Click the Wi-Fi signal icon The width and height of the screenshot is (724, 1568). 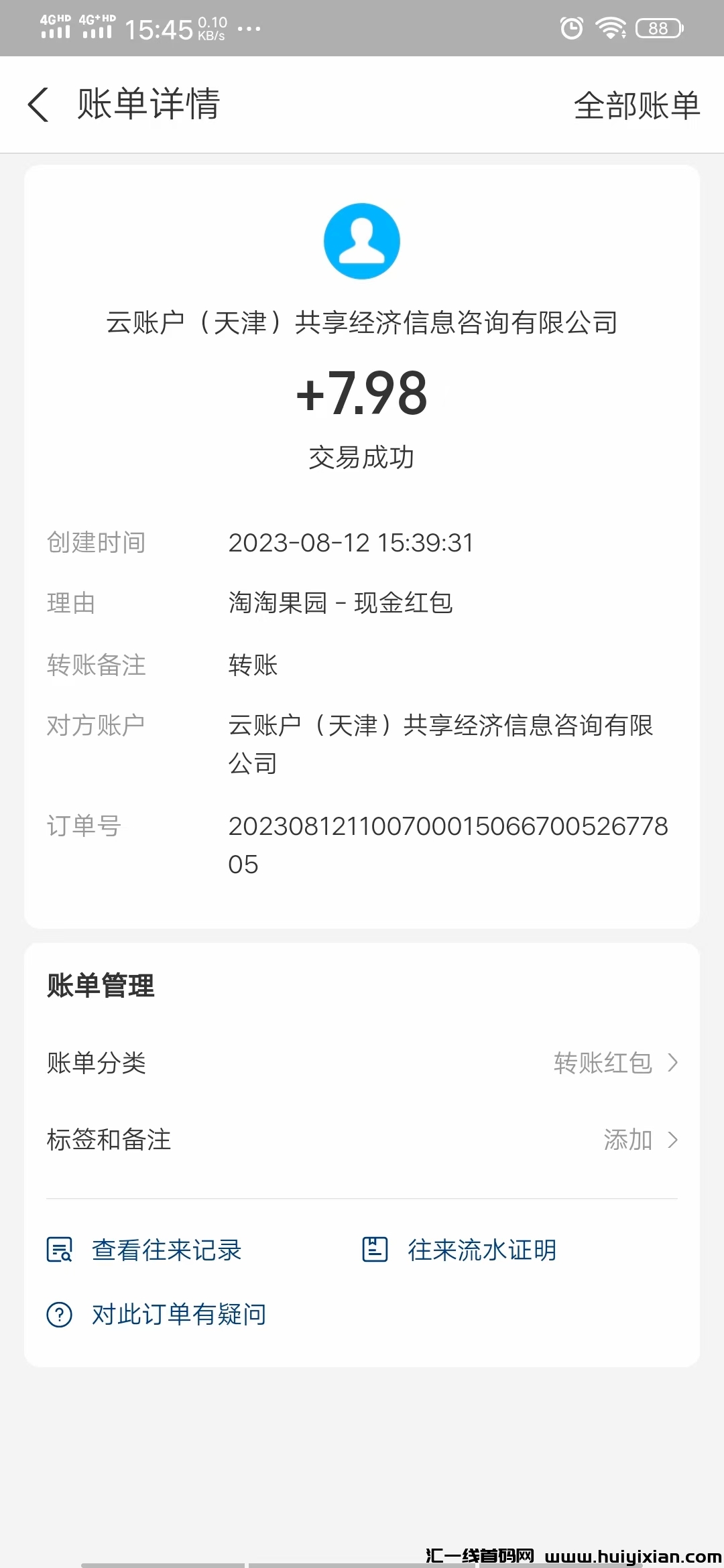611,28
